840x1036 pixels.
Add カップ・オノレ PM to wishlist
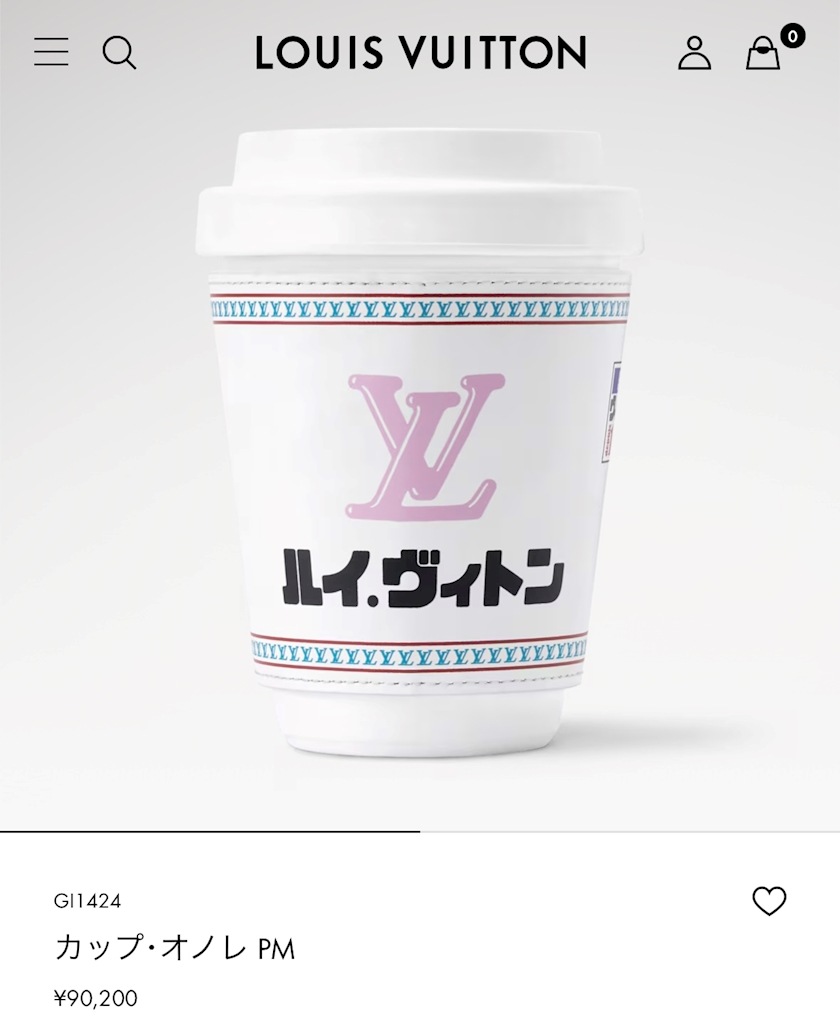[769, 901]
